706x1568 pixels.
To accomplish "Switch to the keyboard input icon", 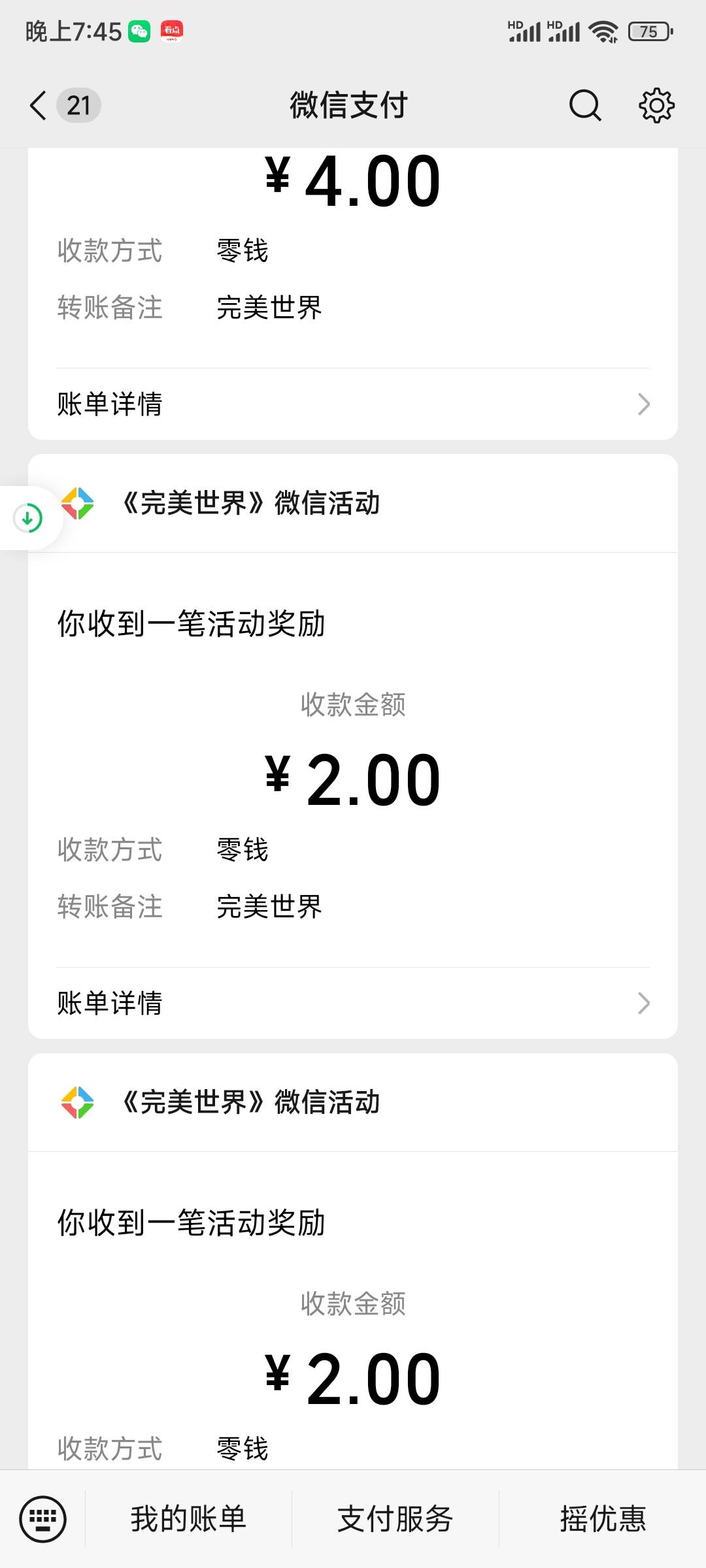I will coord(43,1518).
